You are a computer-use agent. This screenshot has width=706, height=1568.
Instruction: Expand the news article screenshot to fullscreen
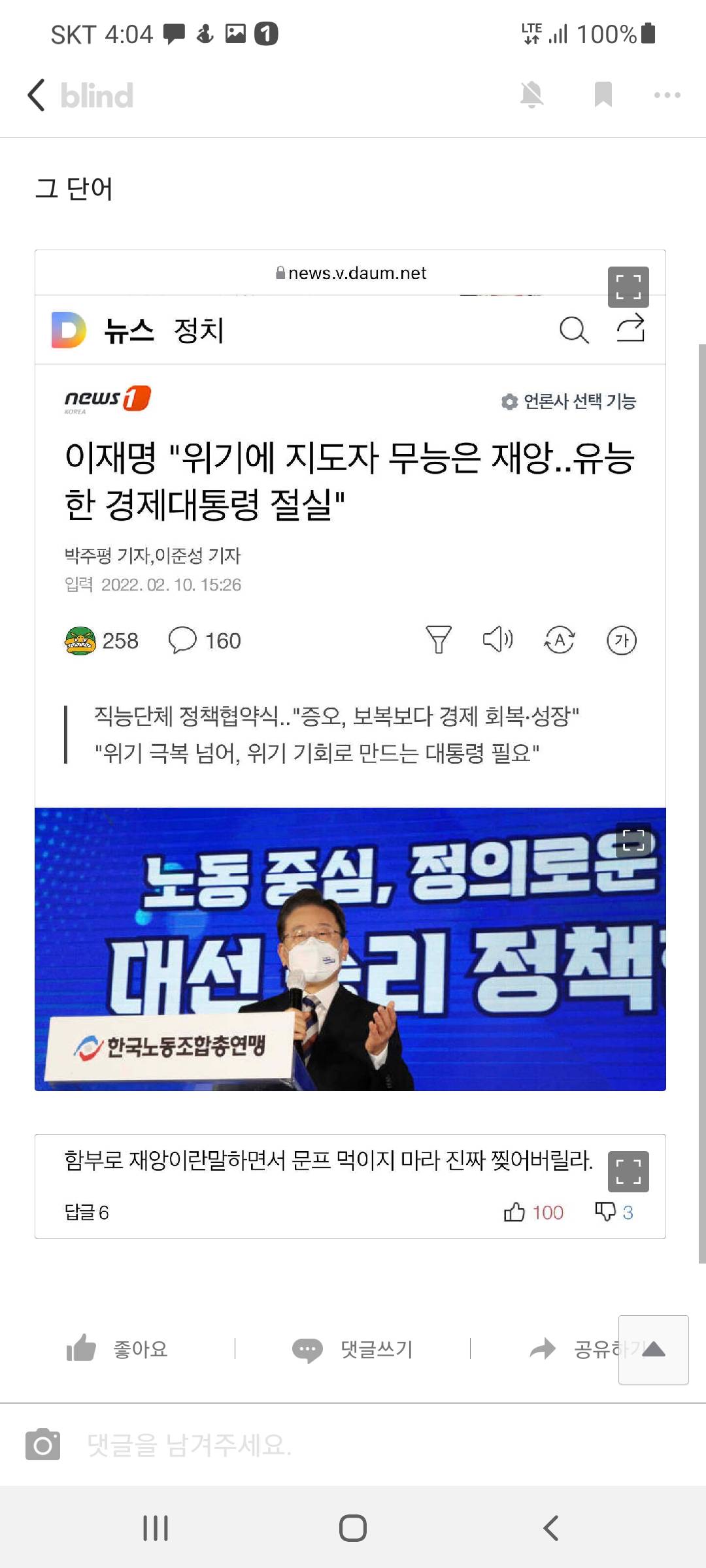click(628, 287)
